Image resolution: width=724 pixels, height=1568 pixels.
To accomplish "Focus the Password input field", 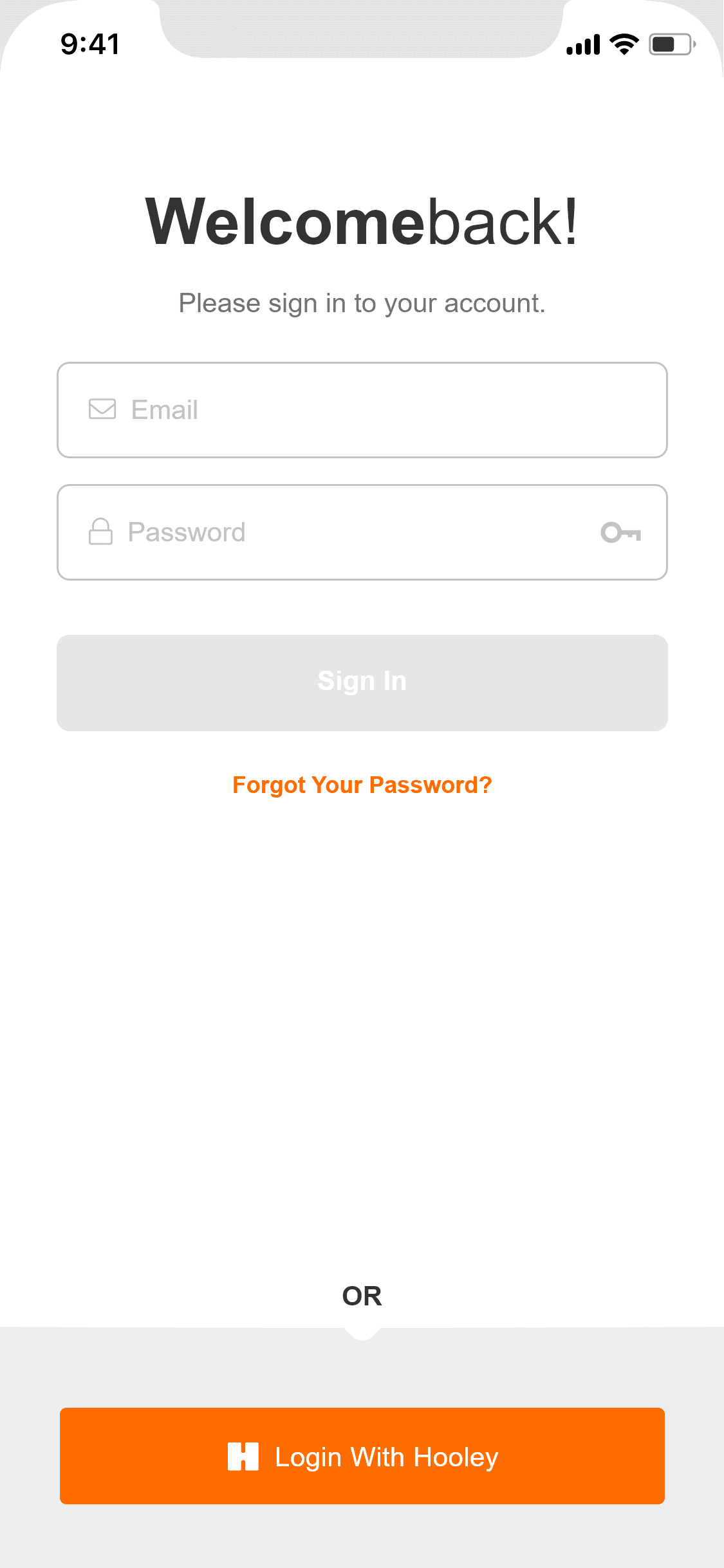I will (x=362, y=532).
